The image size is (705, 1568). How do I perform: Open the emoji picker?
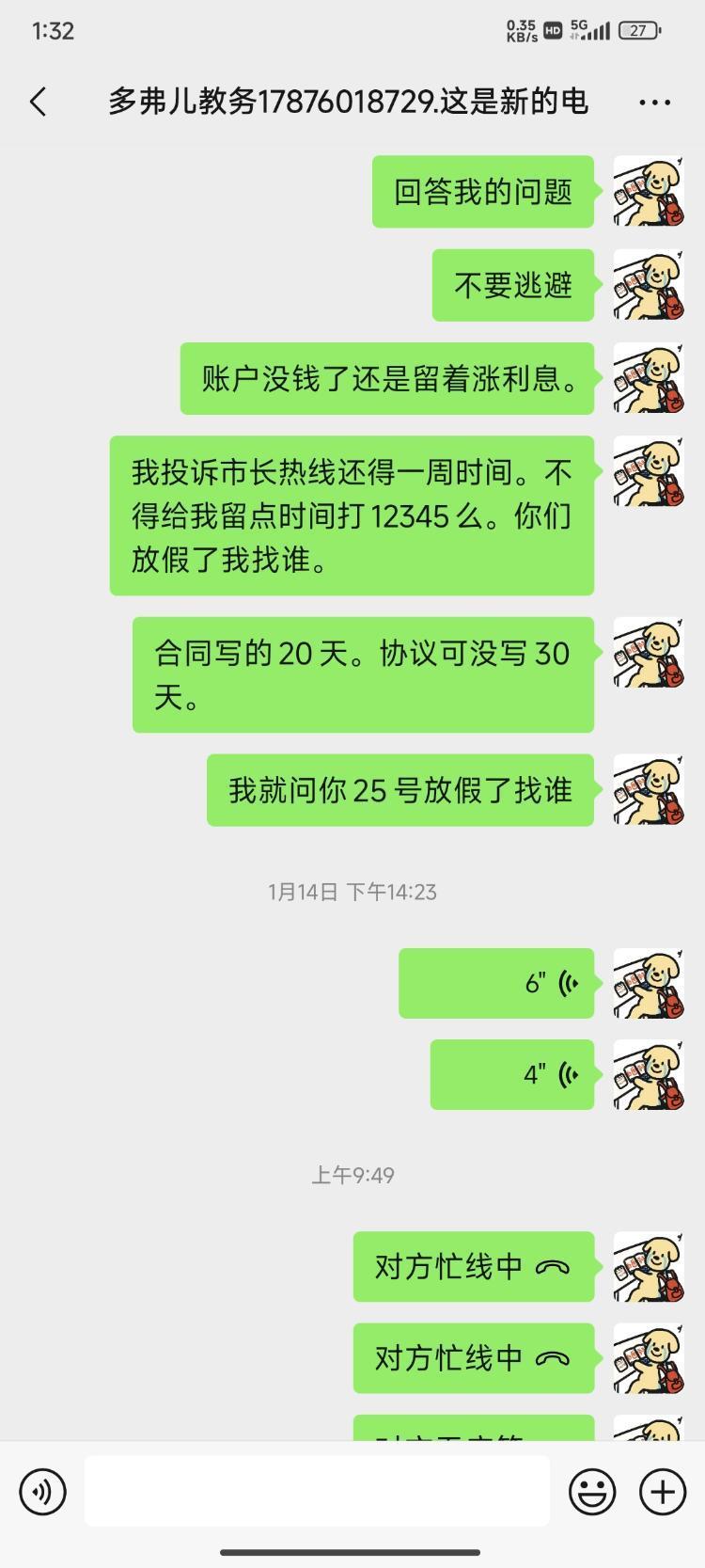tap(592, 1491)
